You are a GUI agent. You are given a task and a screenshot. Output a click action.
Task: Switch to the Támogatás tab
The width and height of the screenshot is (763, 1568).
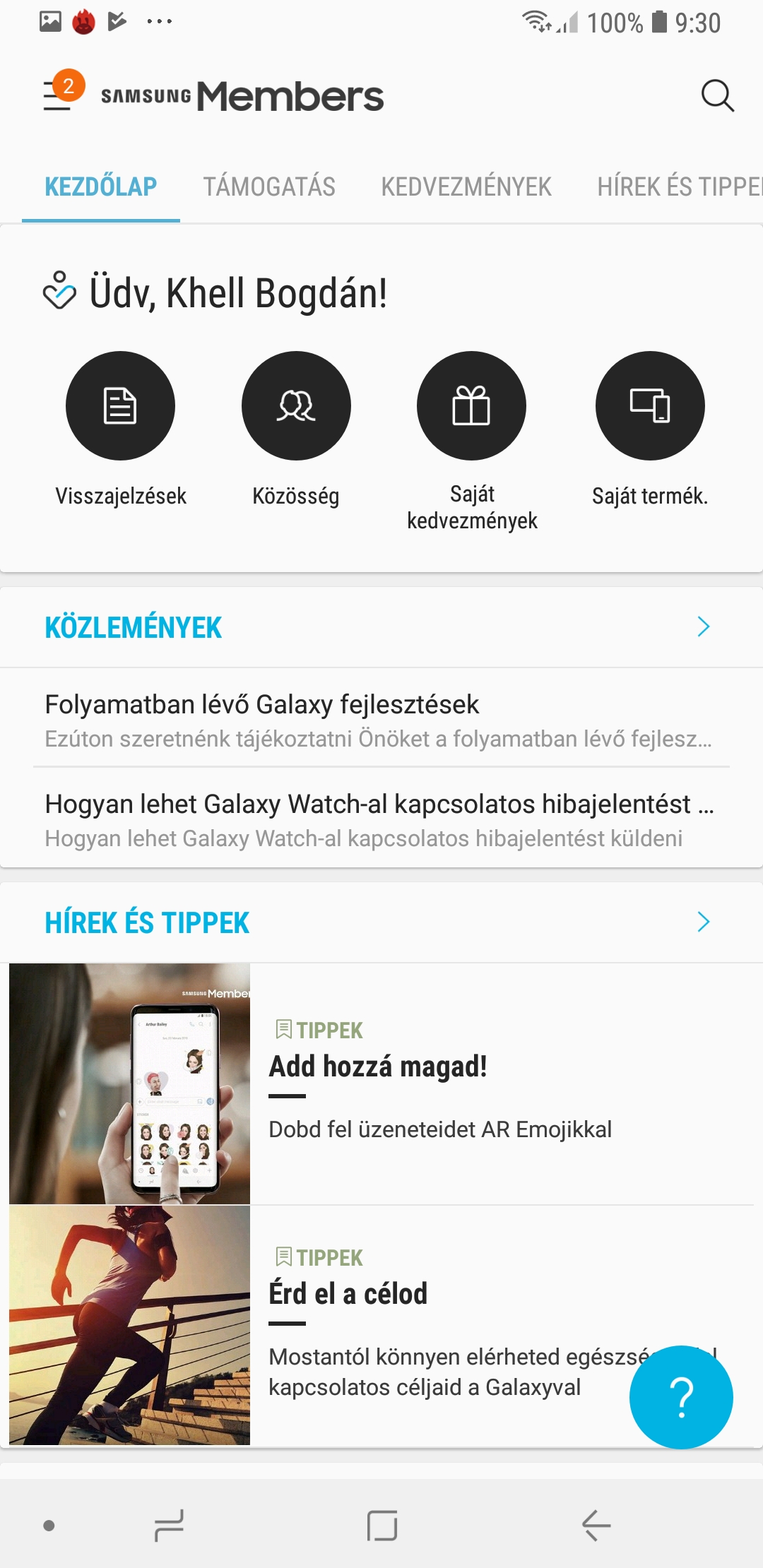[x=269, y=186]
